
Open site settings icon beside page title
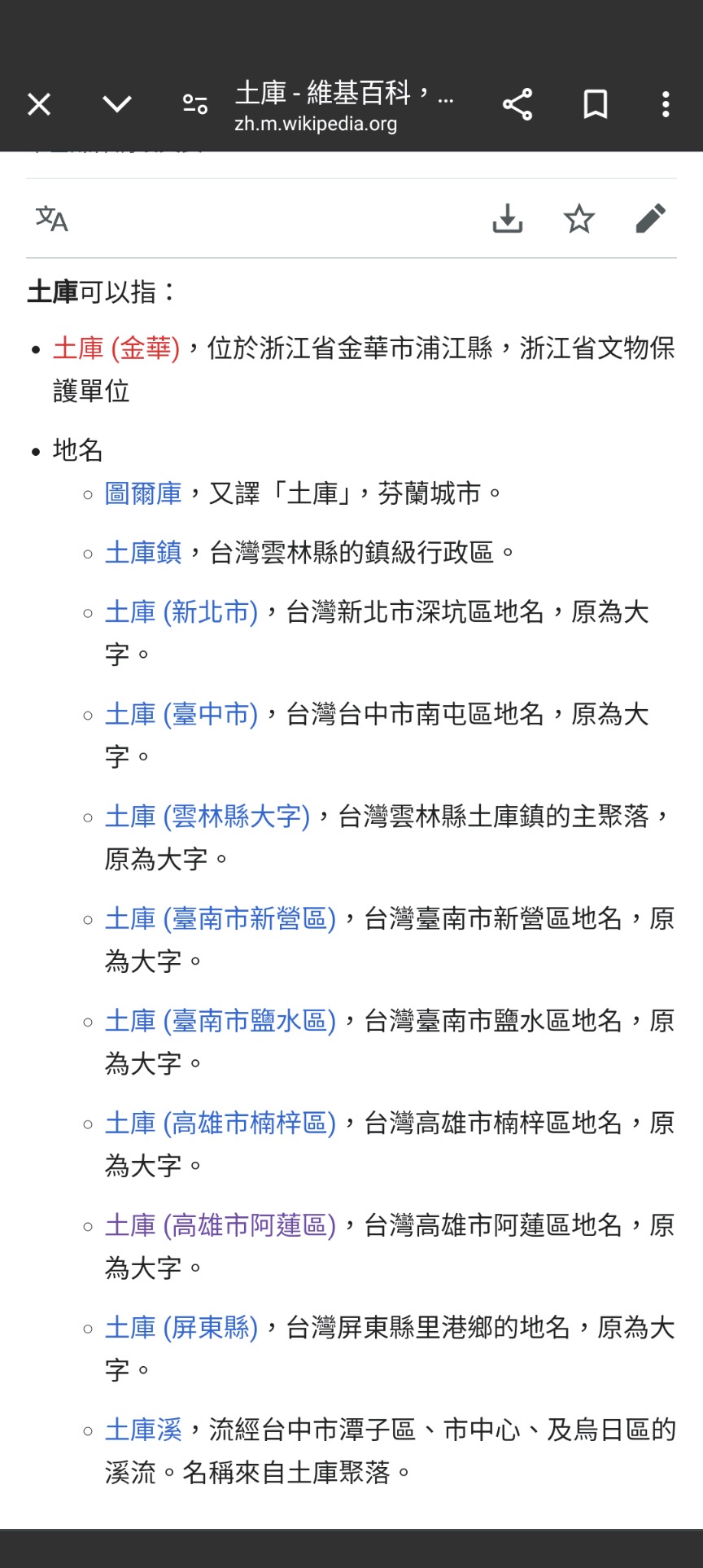[x=195, y=104]
